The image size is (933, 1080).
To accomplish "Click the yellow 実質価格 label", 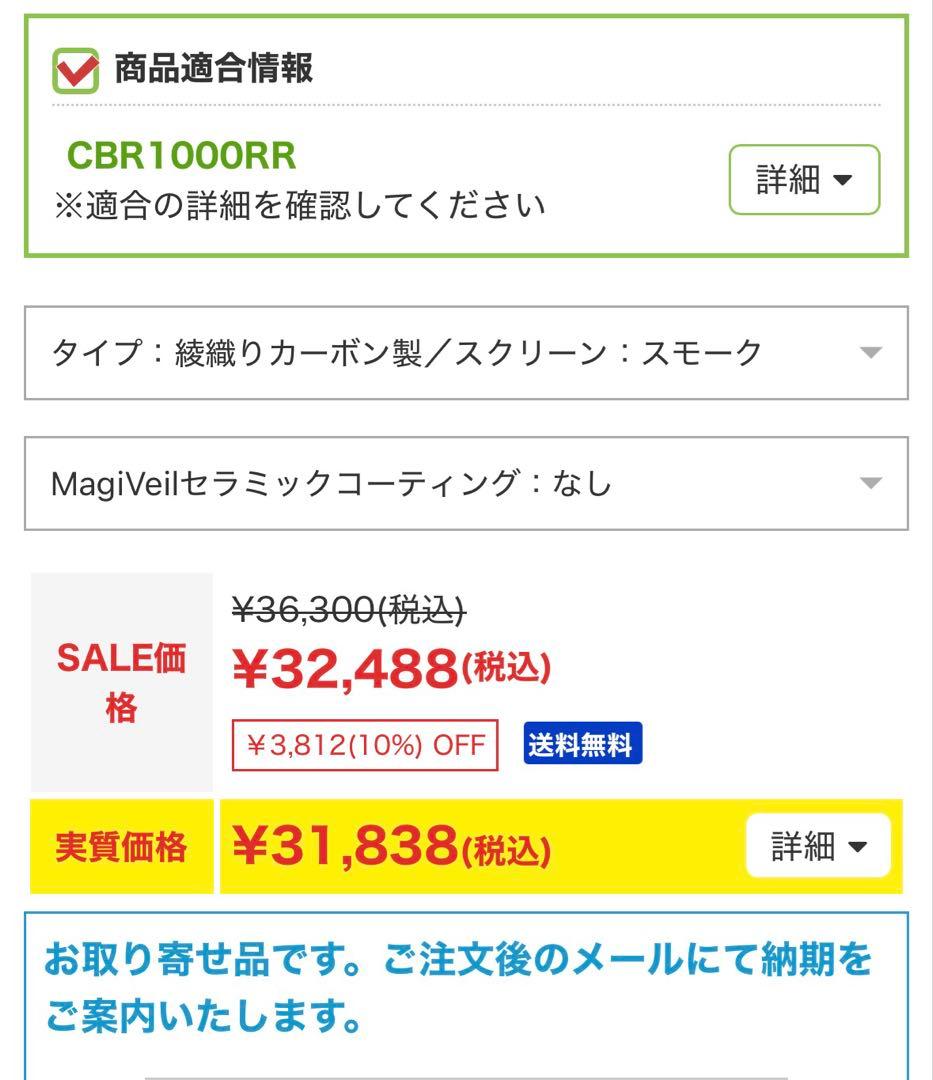I will tap(122, 845).
